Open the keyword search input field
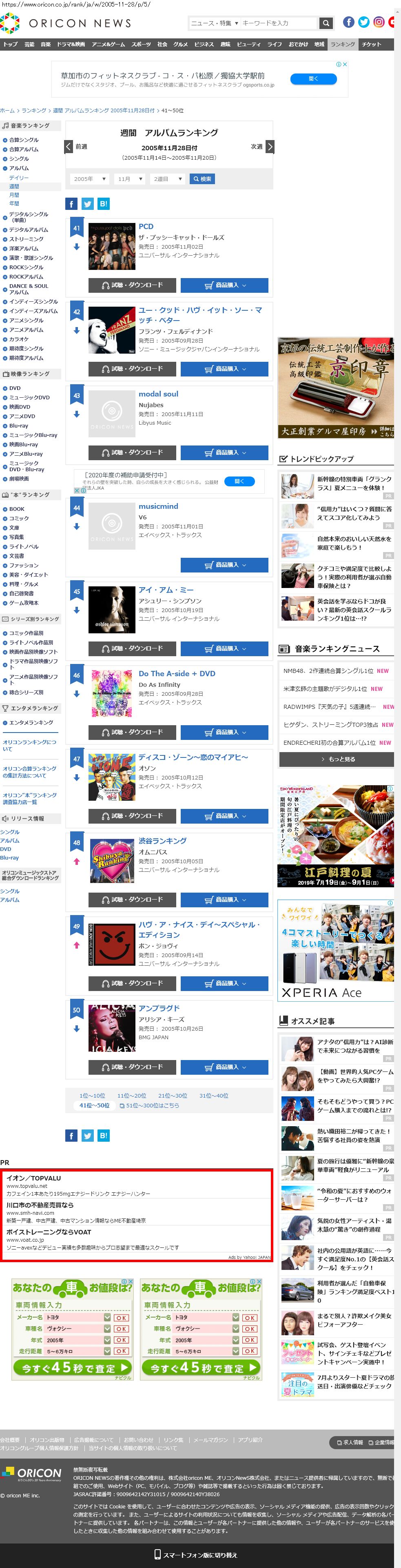The width and height of the screenshot is (401, 1568). [x=278, y=23]
